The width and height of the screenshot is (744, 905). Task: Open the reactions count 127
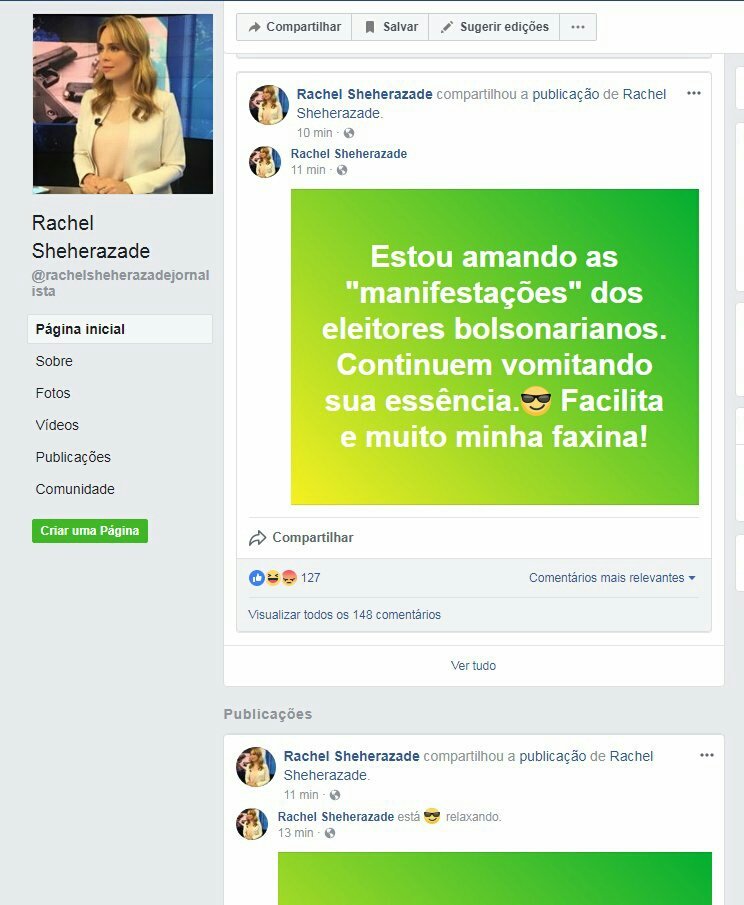(x=310, y=577)
